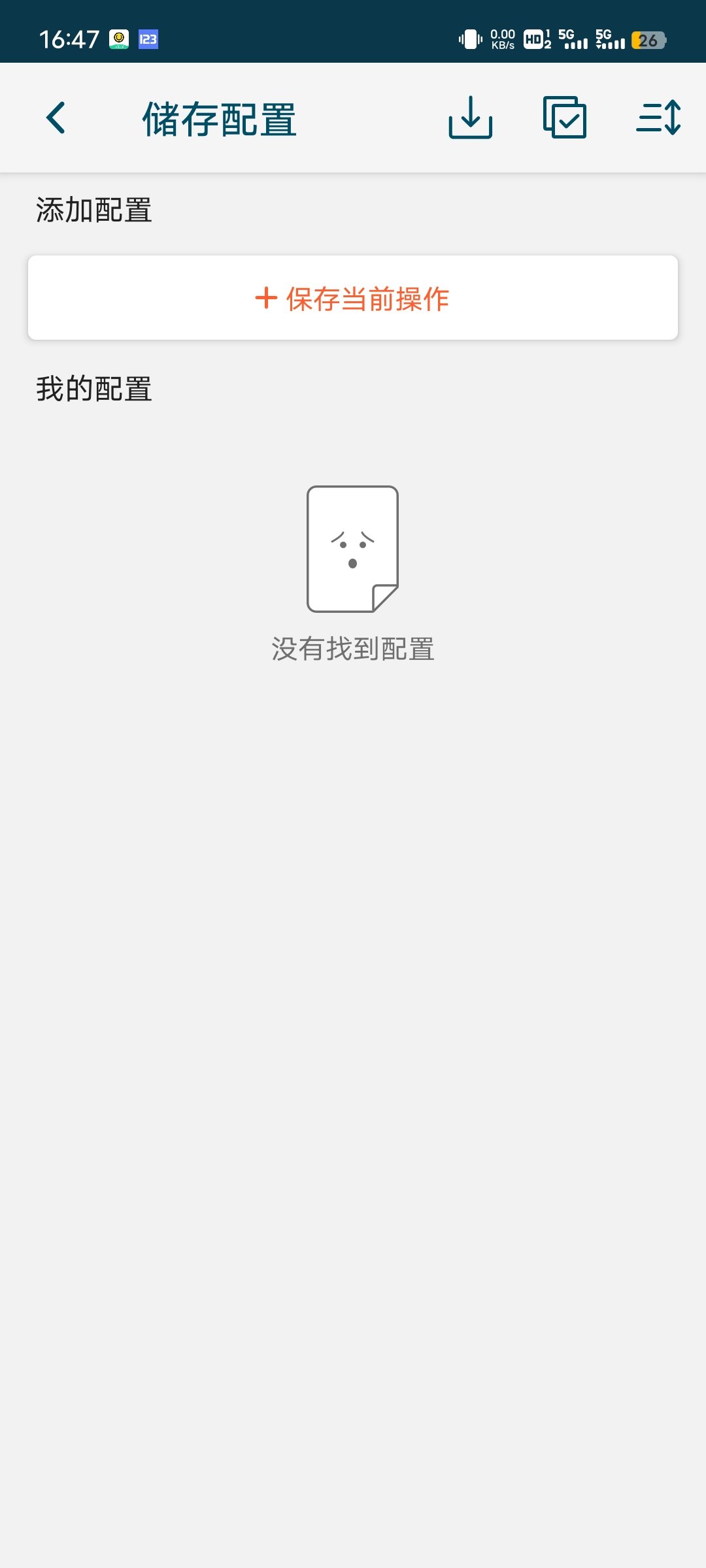The image size is (706, 1568).
Task: Tap the HD call indicator icon
Action: click(534, 41)
